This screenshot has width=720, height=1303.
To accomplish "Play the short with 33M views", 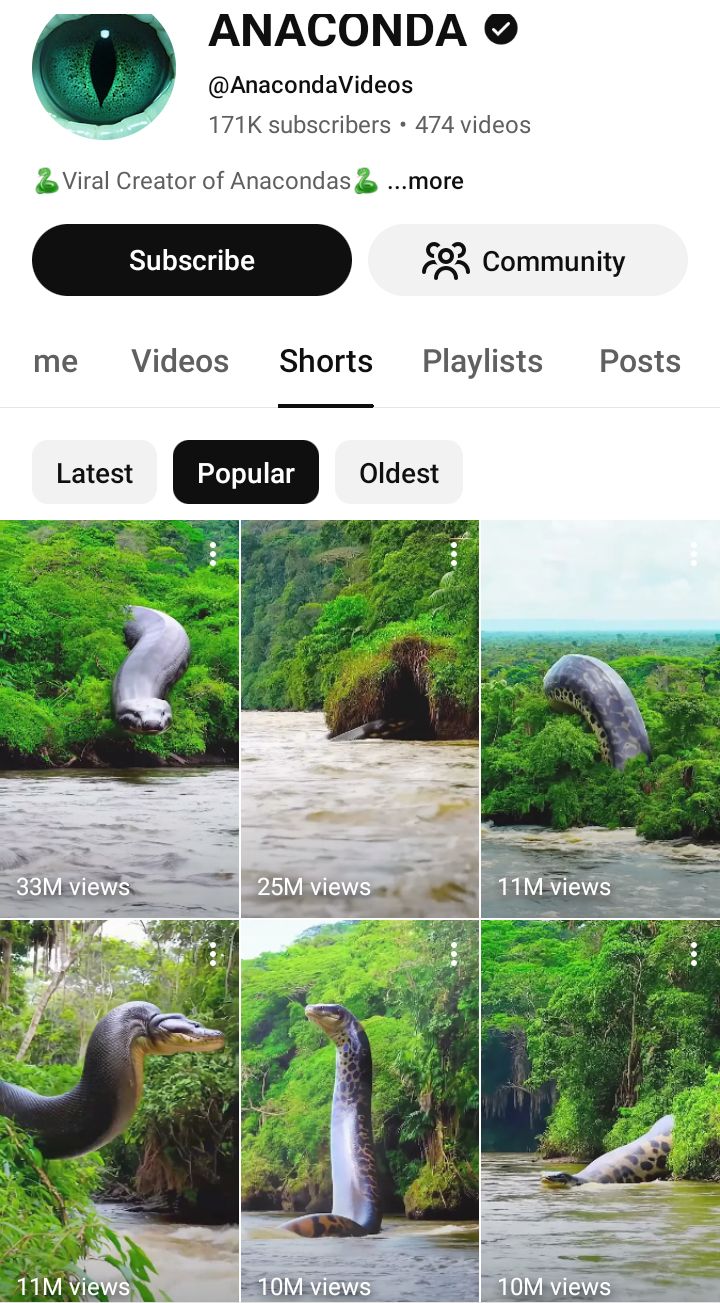I will [119, 720].
